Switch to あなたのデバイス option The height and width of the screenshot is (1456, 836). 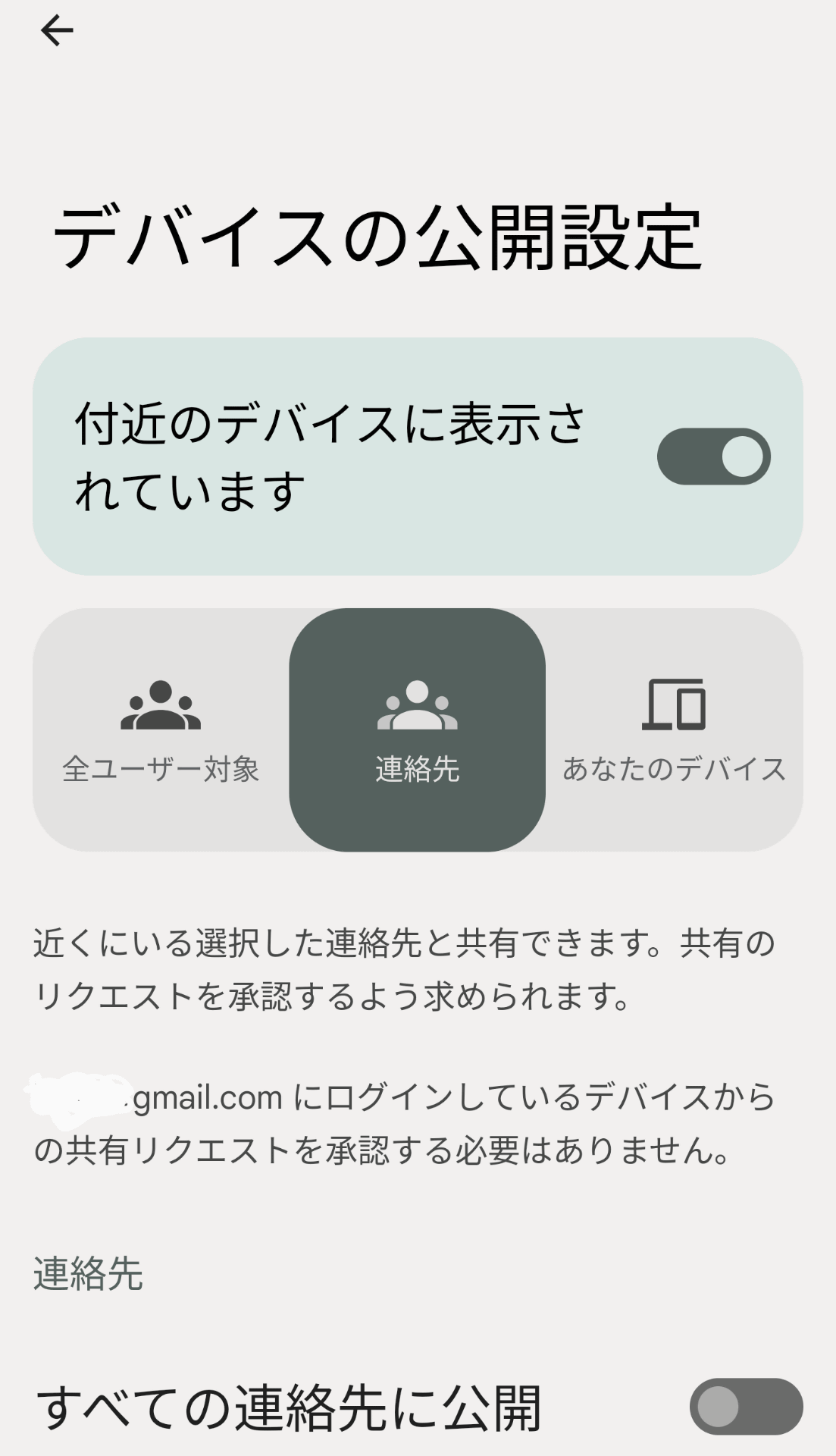click(x=674, y=730)
